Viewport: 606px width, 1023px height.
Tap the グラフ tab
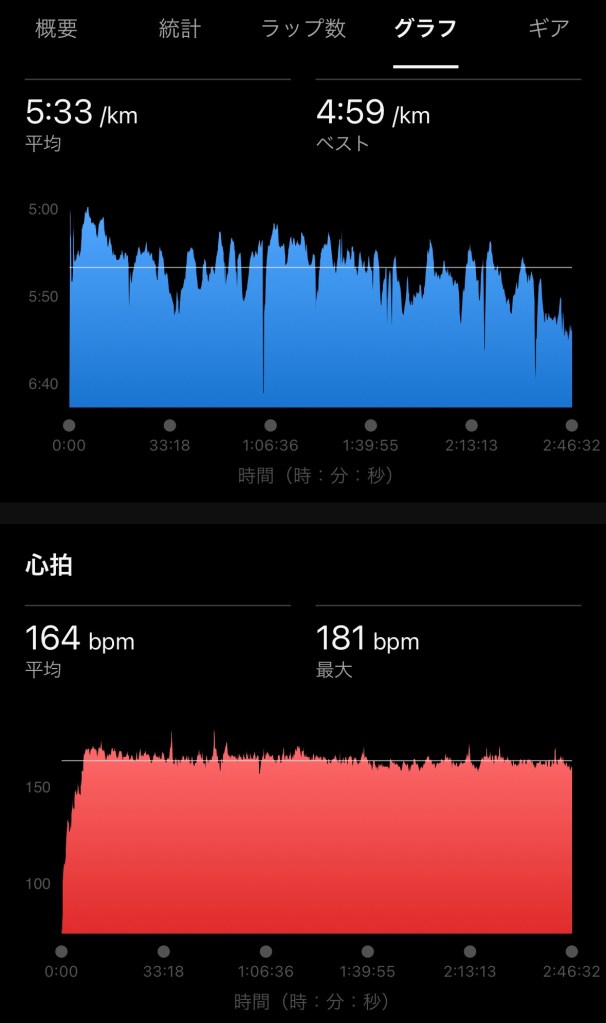point(425,29)
